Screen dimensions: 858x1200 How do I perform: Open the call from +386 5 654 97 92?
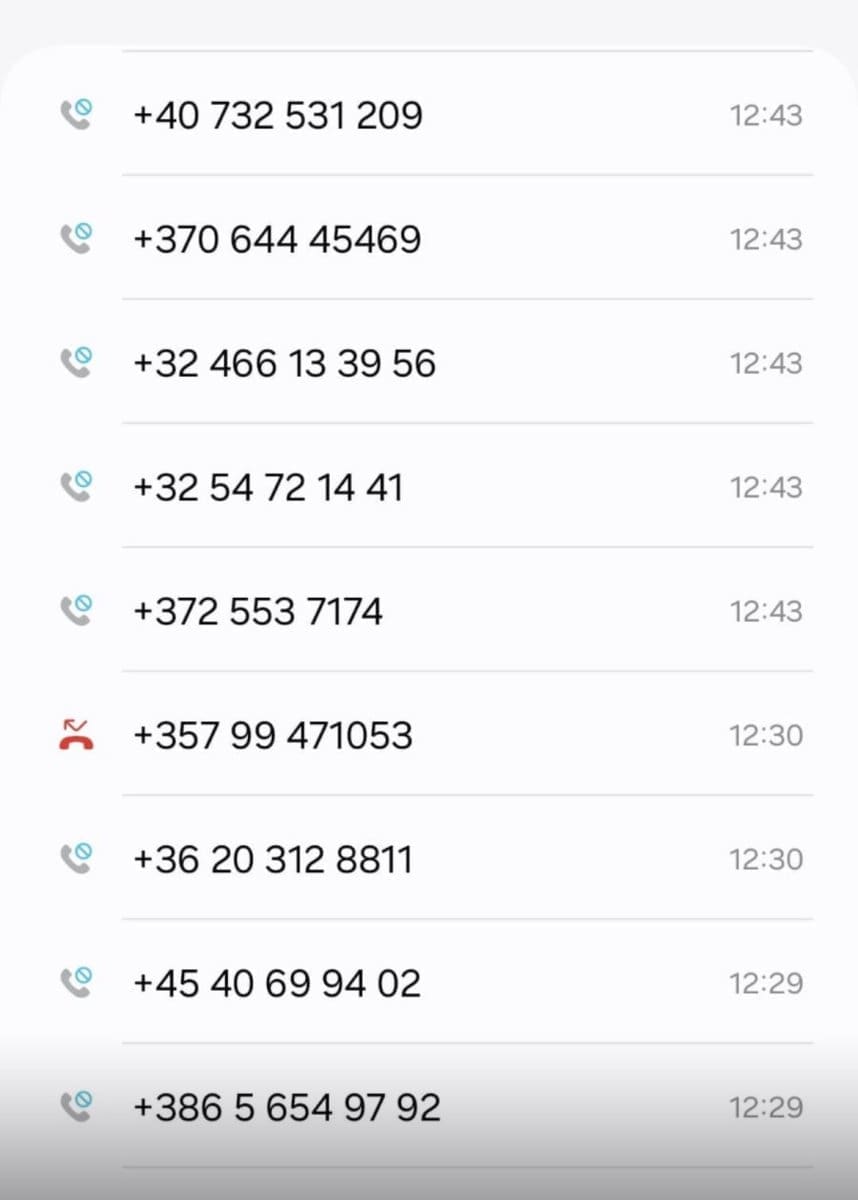point(287,1107)
